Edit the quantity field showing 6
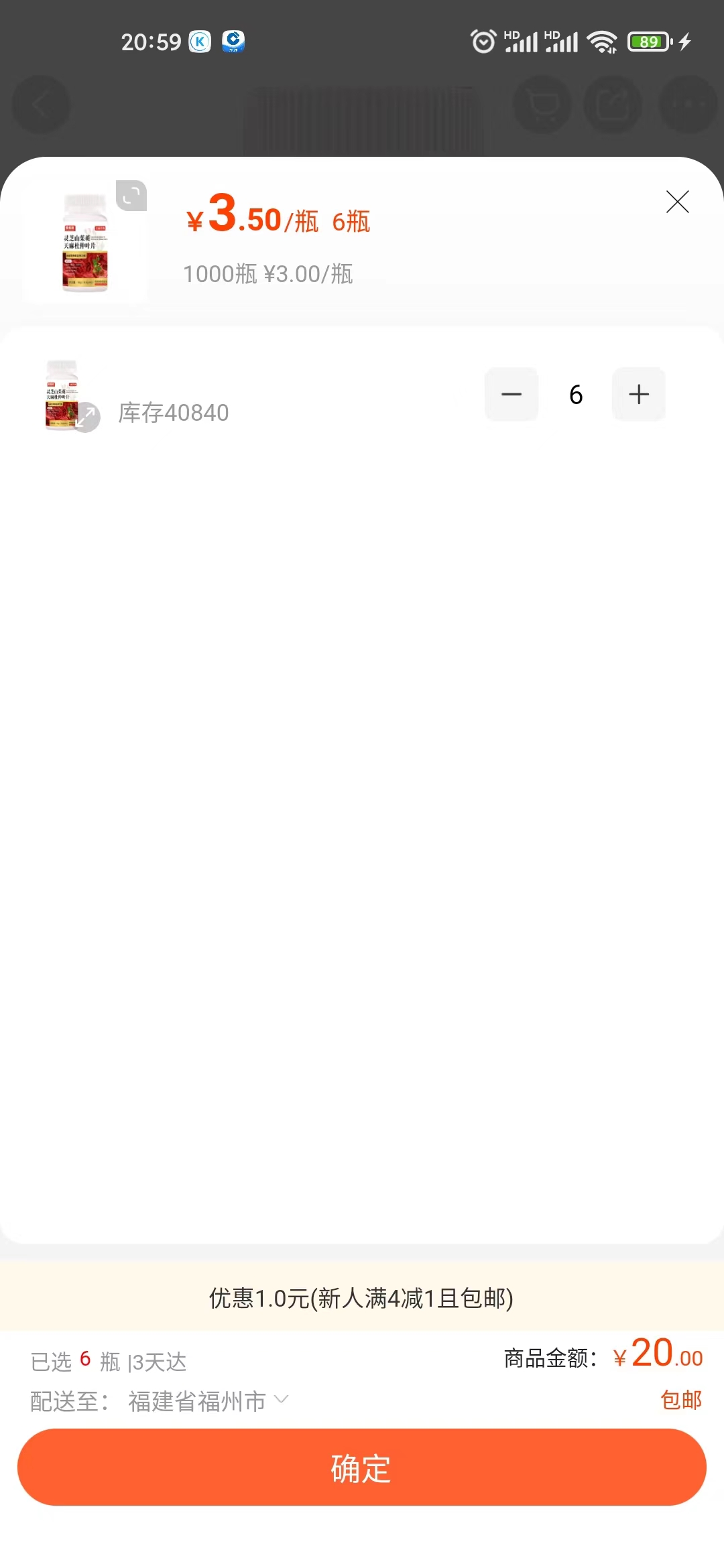Image resolution: width=724 pixels, height=1568 pixels. click(x=576, y=395)
